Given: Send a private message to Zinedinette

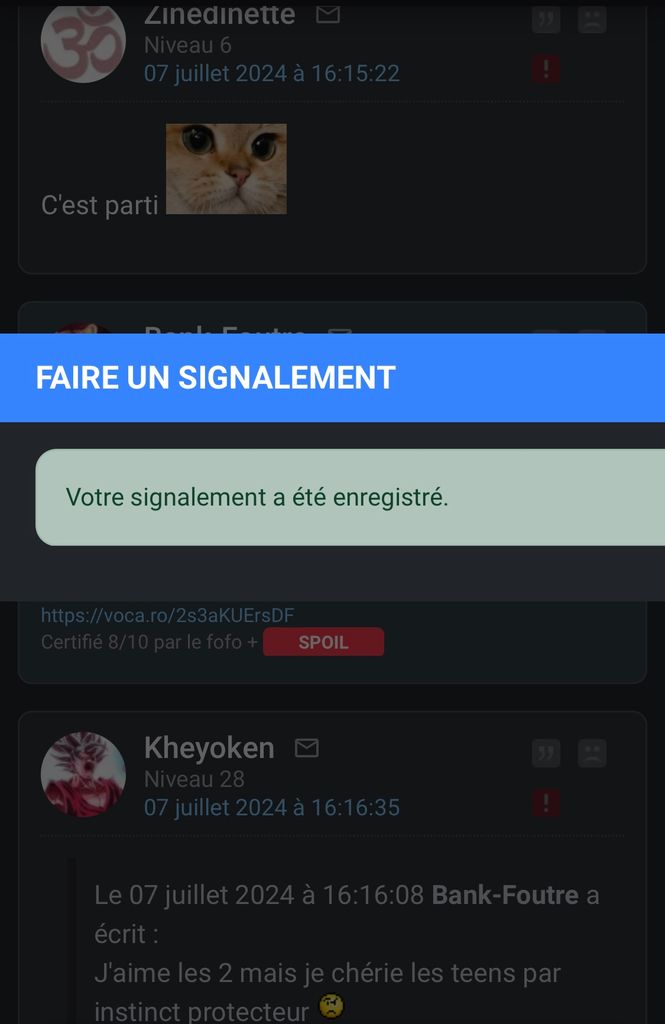Looking at the screenshot, I should point(328,14).
